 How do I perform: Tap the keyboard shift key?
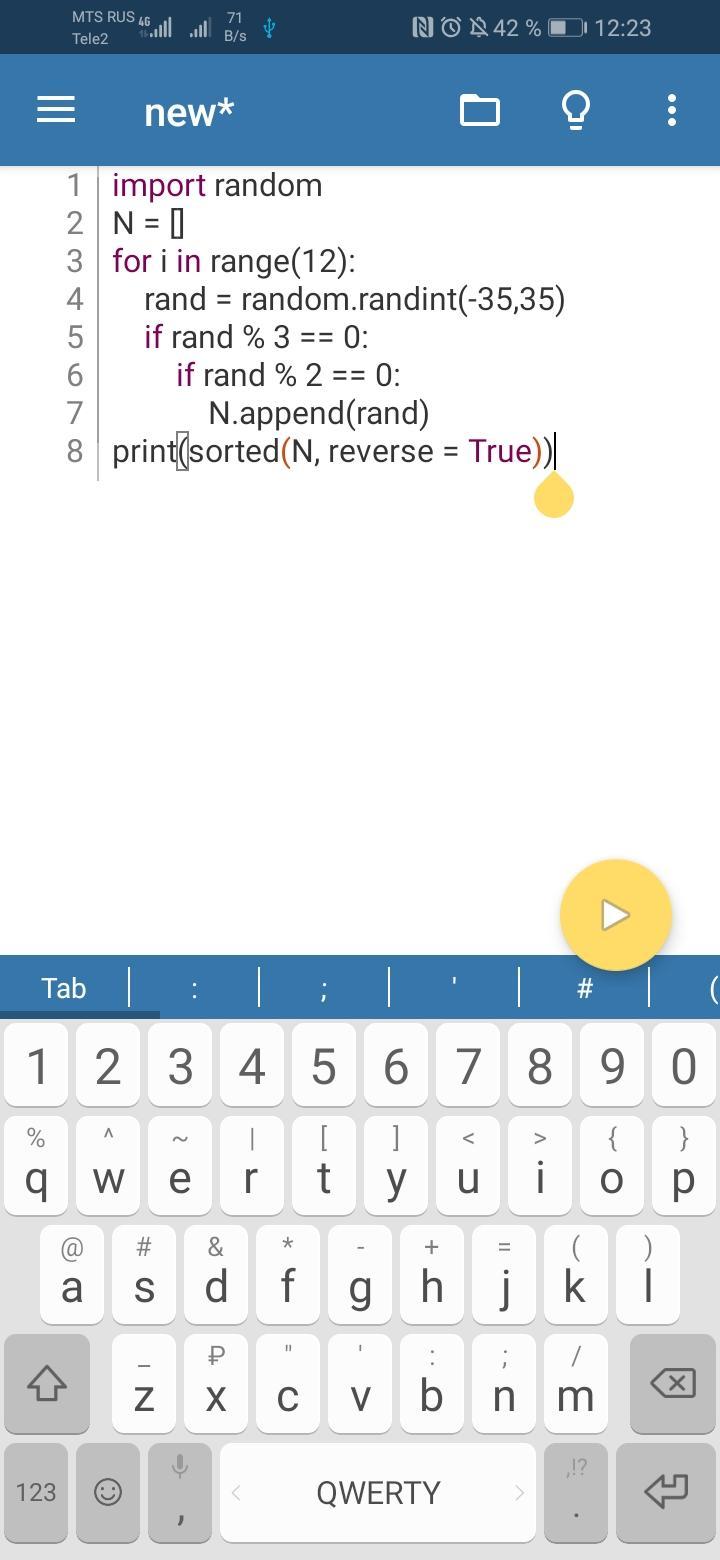point(47,1383)
